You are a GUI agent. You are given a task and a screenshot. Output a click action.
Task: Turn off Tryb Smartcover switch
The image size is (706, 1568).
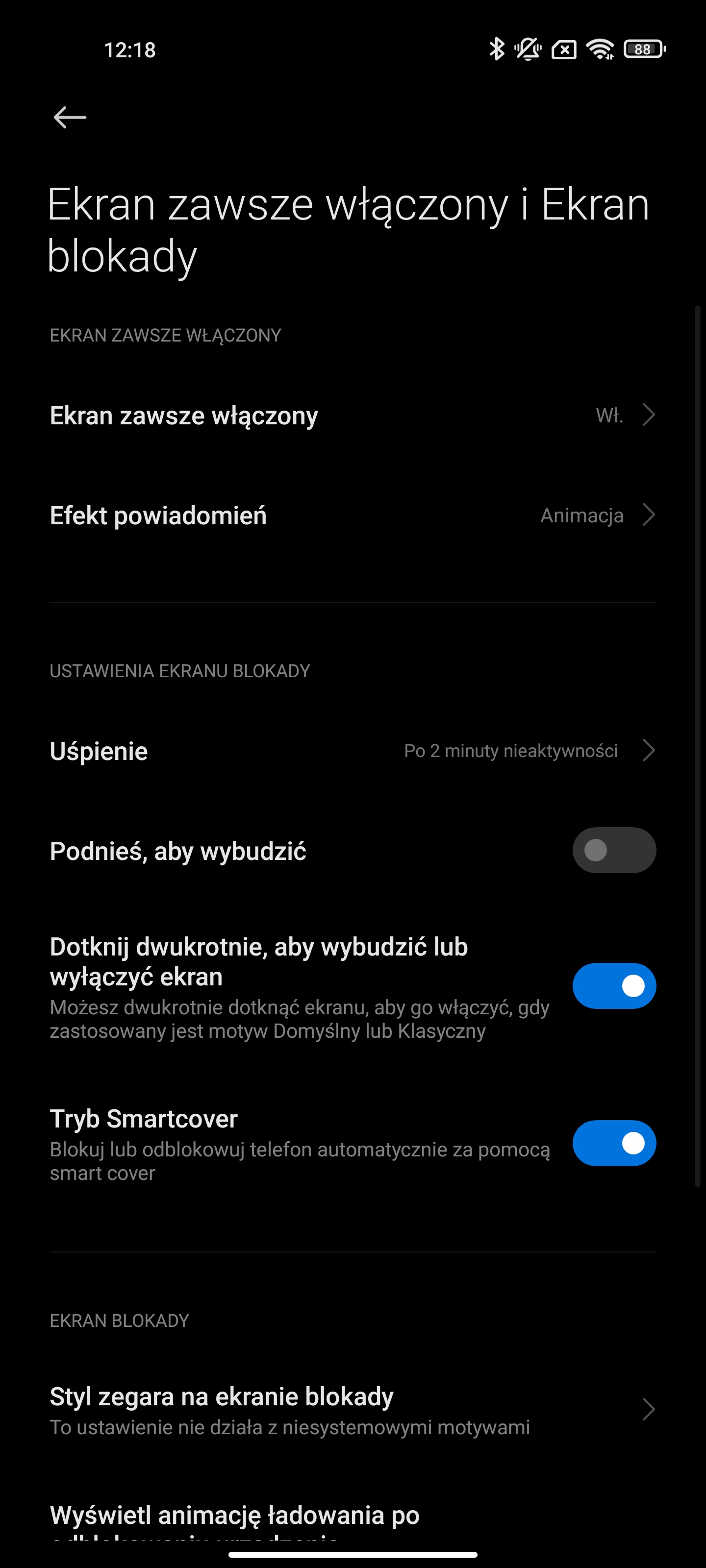[613, 1143]
